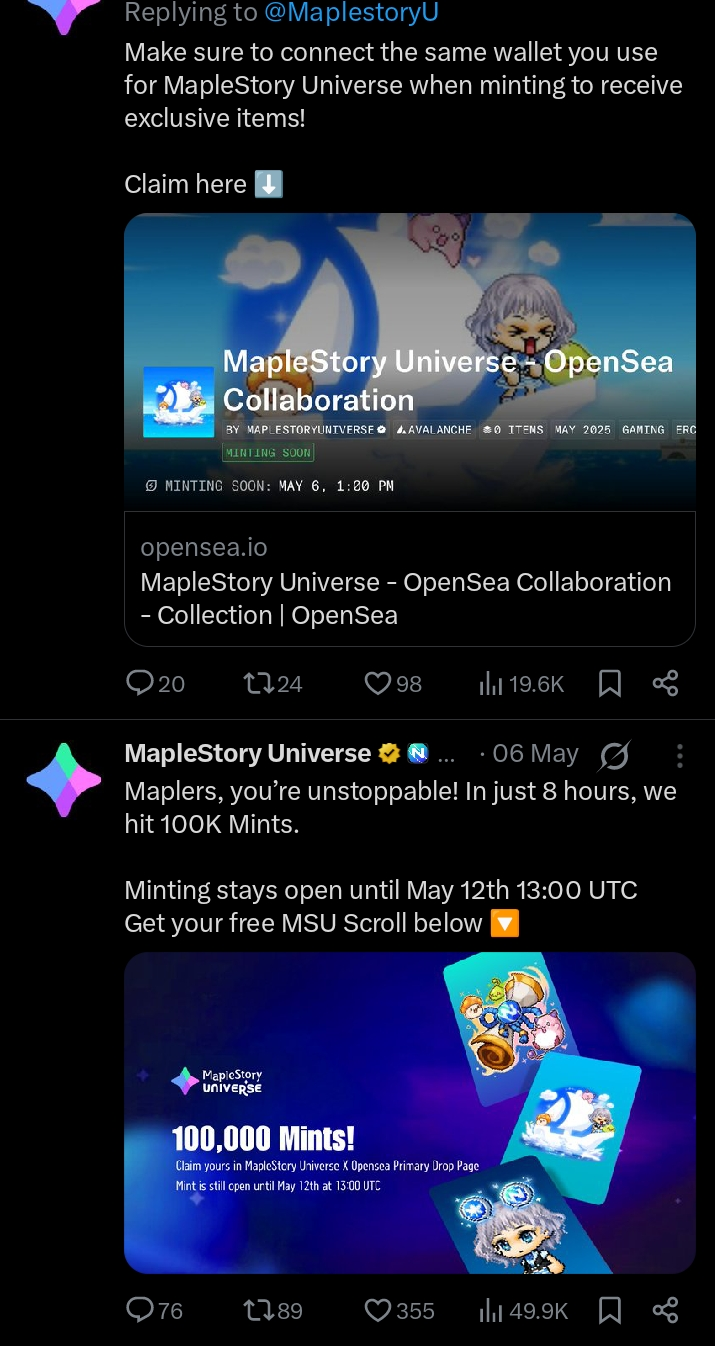Share the 100K Mints post
Screen dimensions: 715x1346
(x=666, y=1310)
